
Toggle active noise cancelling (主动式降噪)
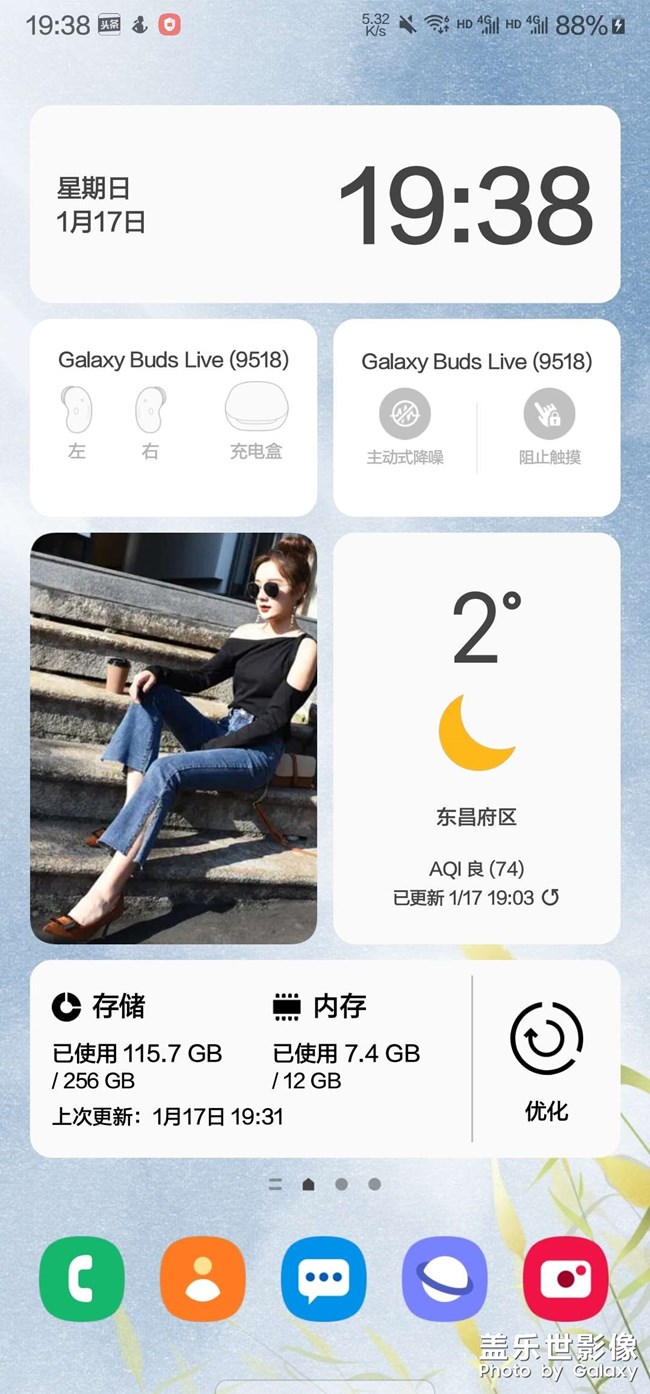tap(405, 414)
